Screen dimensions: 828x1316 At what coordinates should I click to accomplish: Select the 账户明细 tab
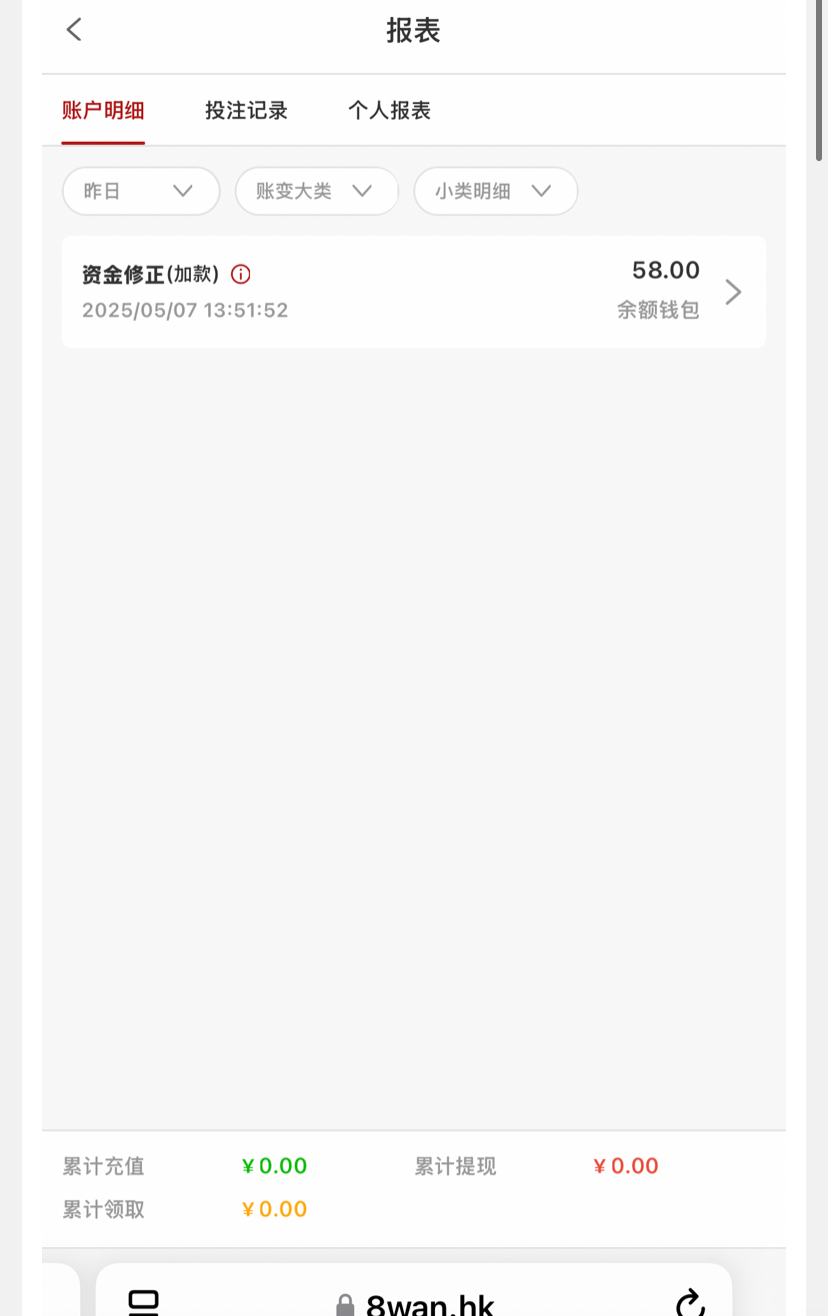click(103, 110)
